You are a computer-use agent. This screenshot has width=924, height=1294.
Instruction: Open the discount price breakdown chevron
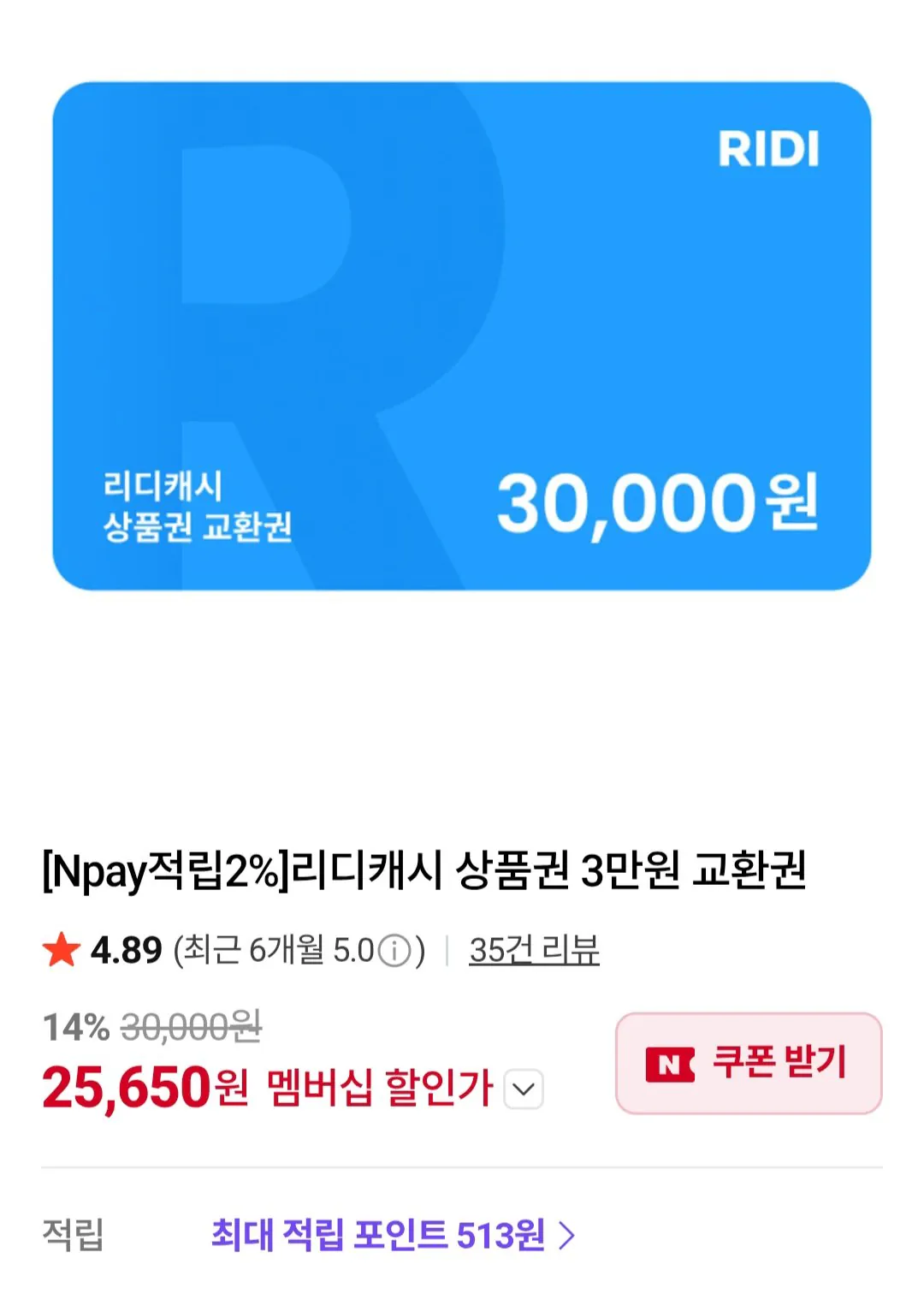tap(523, 1089)
